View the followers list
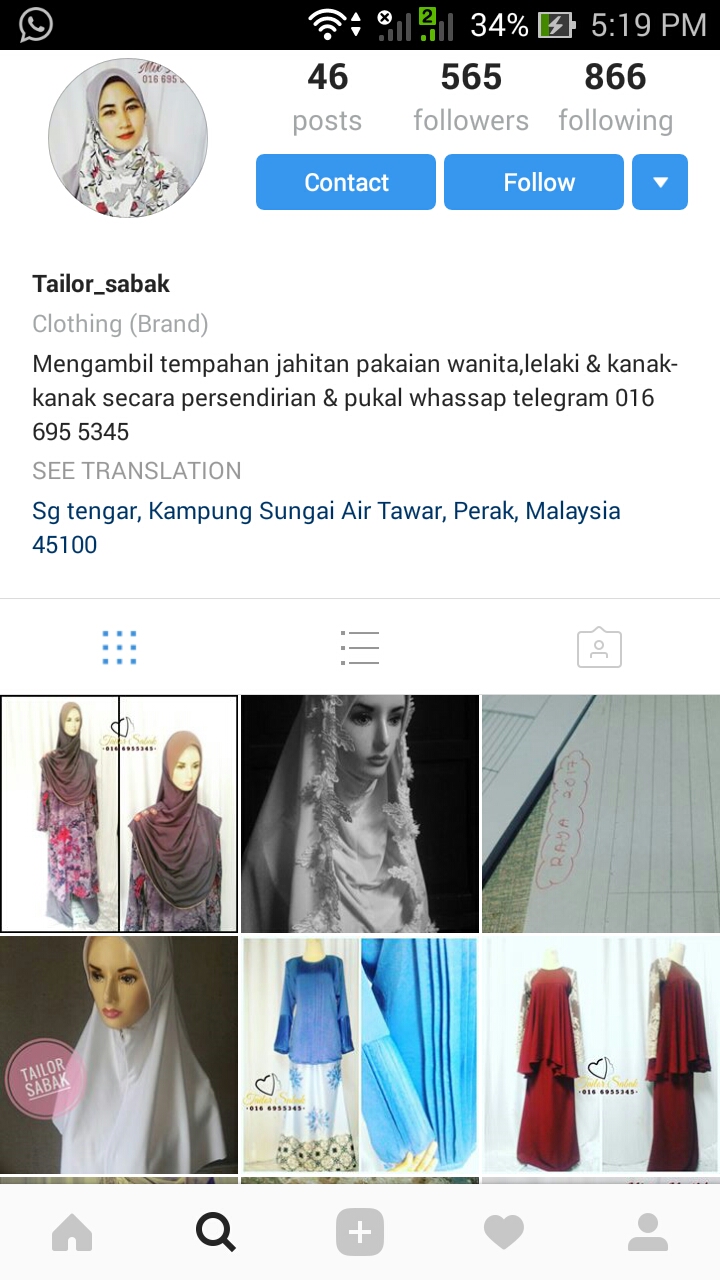The height and width of the screenshot is (1280, 720). [471, 97]
